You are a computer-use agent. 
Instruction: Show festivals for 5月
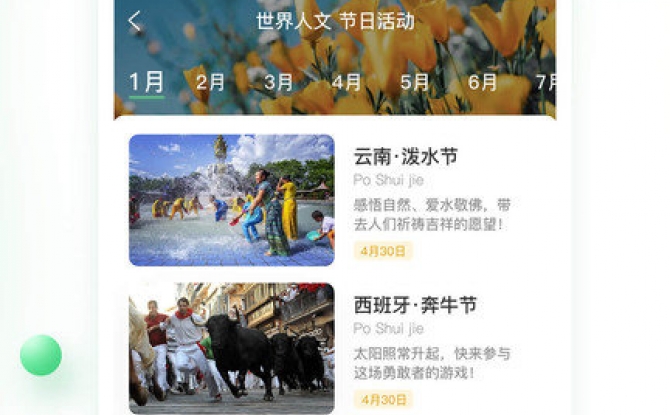(x=415, y=82)
